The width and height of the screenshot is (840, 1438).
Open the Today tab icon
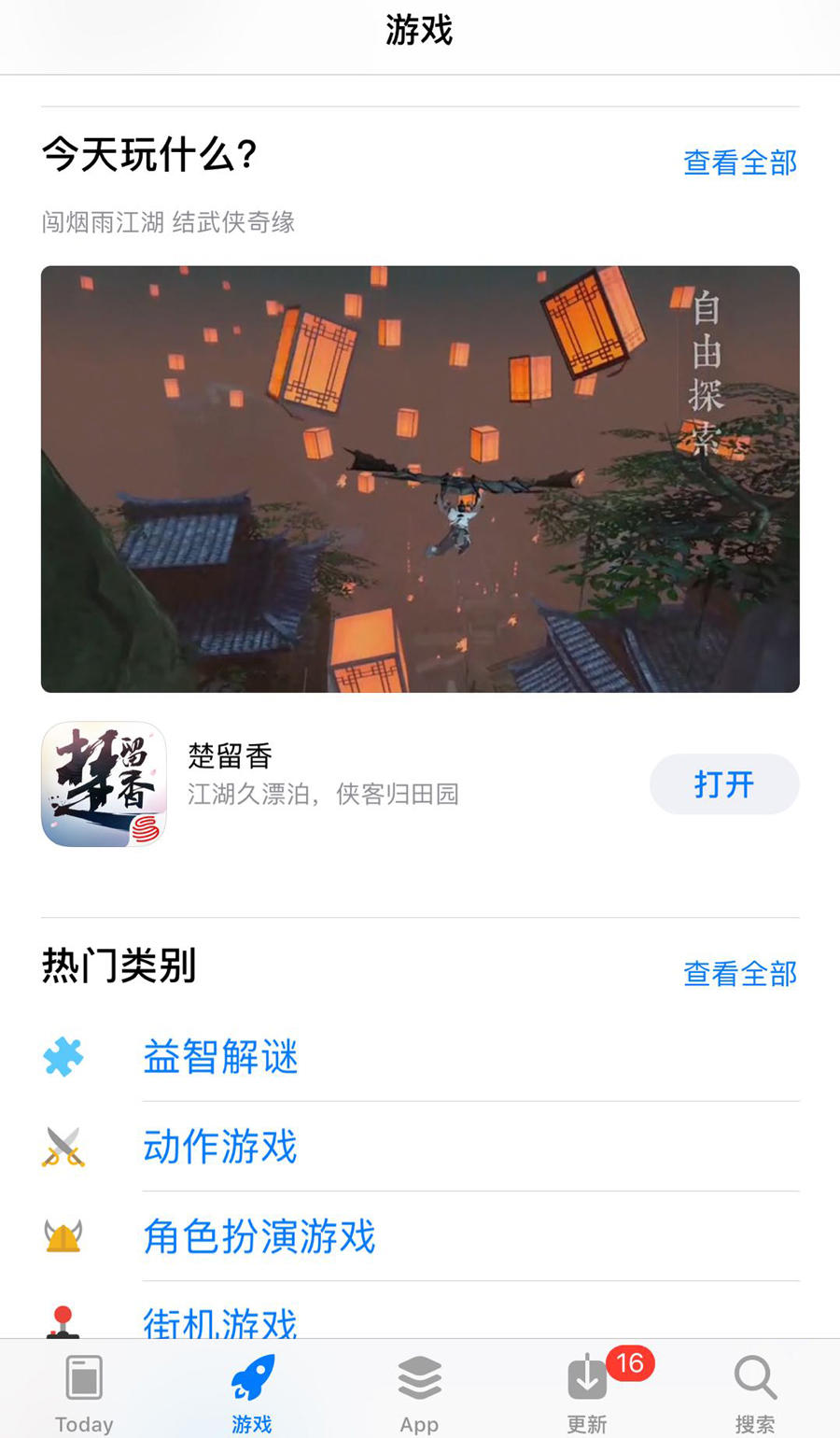83,1382
